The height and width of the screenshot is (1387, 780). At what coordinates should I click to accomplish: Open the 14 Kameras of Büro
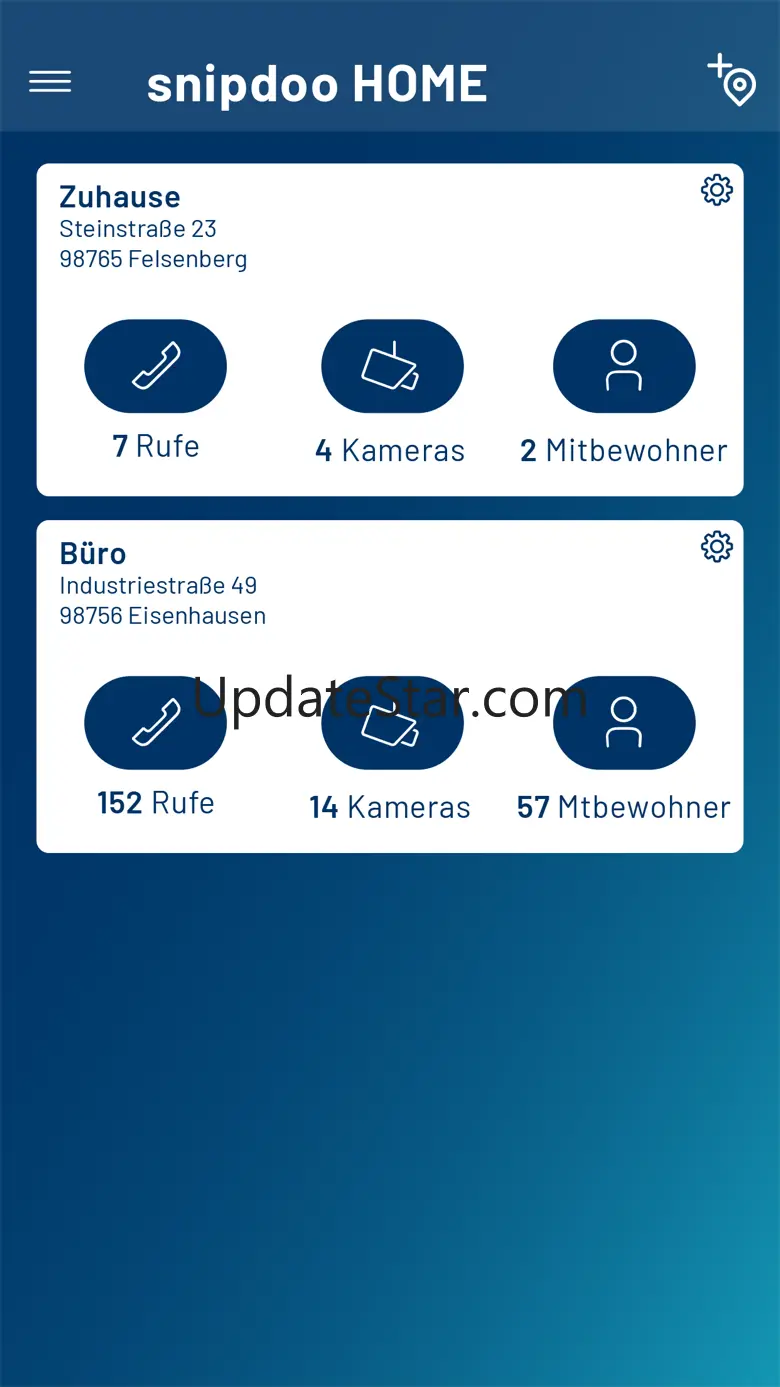tap(391, 723)
